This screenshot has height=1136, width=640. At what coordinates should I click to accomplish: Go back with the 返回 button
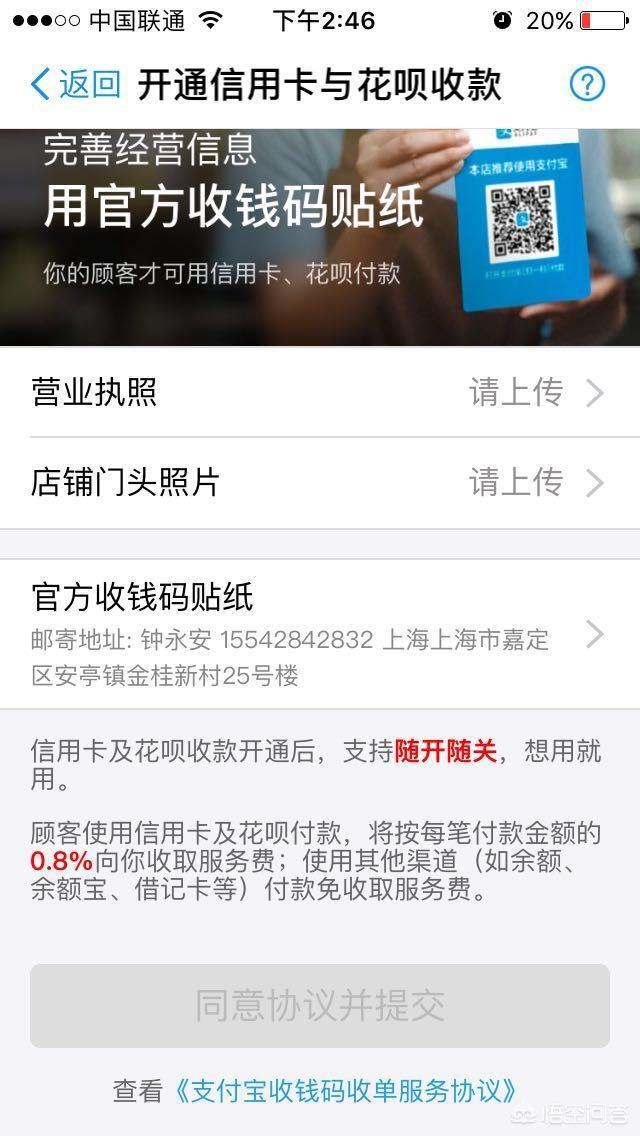(75, 85)
